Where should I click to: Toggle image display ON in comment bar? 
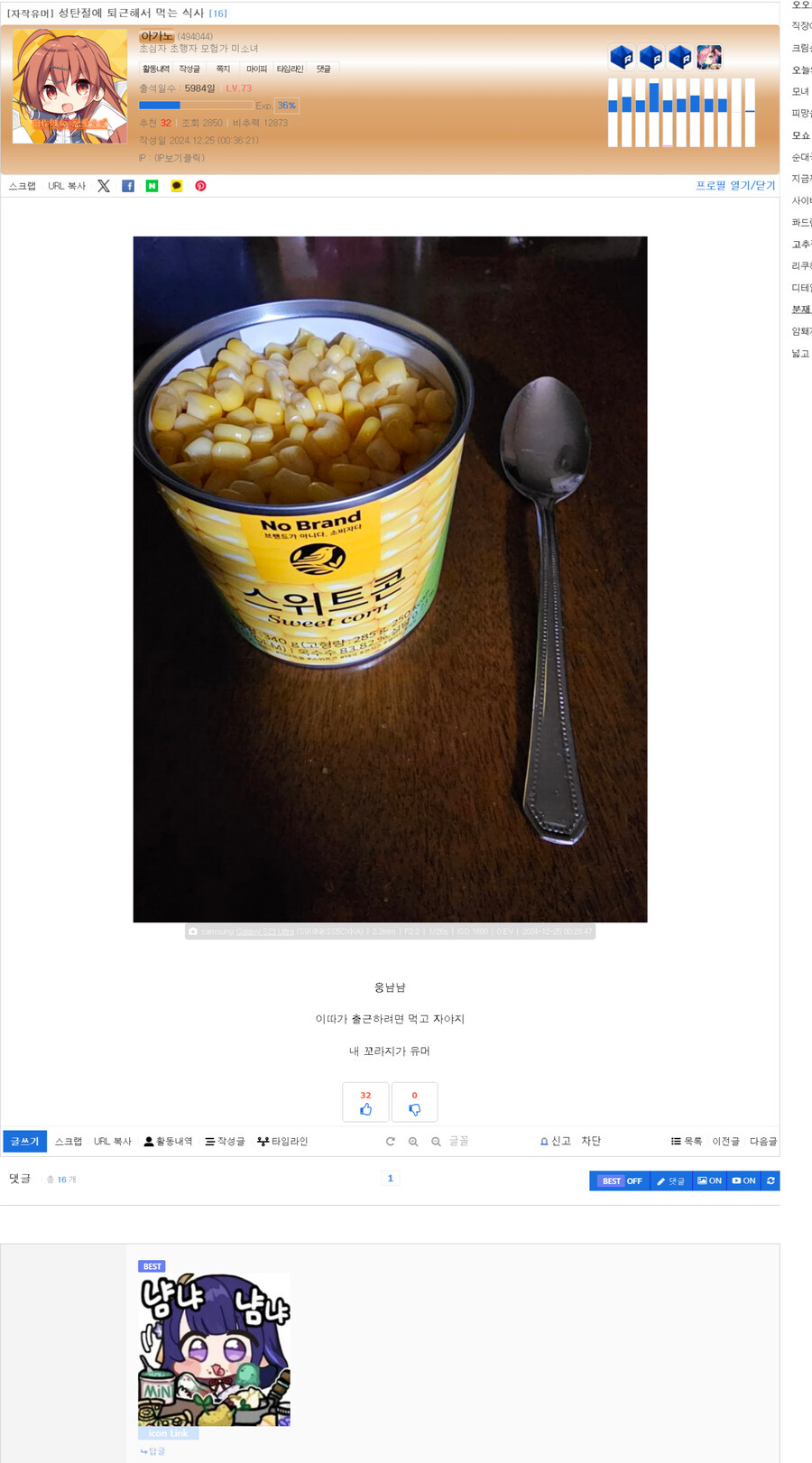pos(709,1181)
